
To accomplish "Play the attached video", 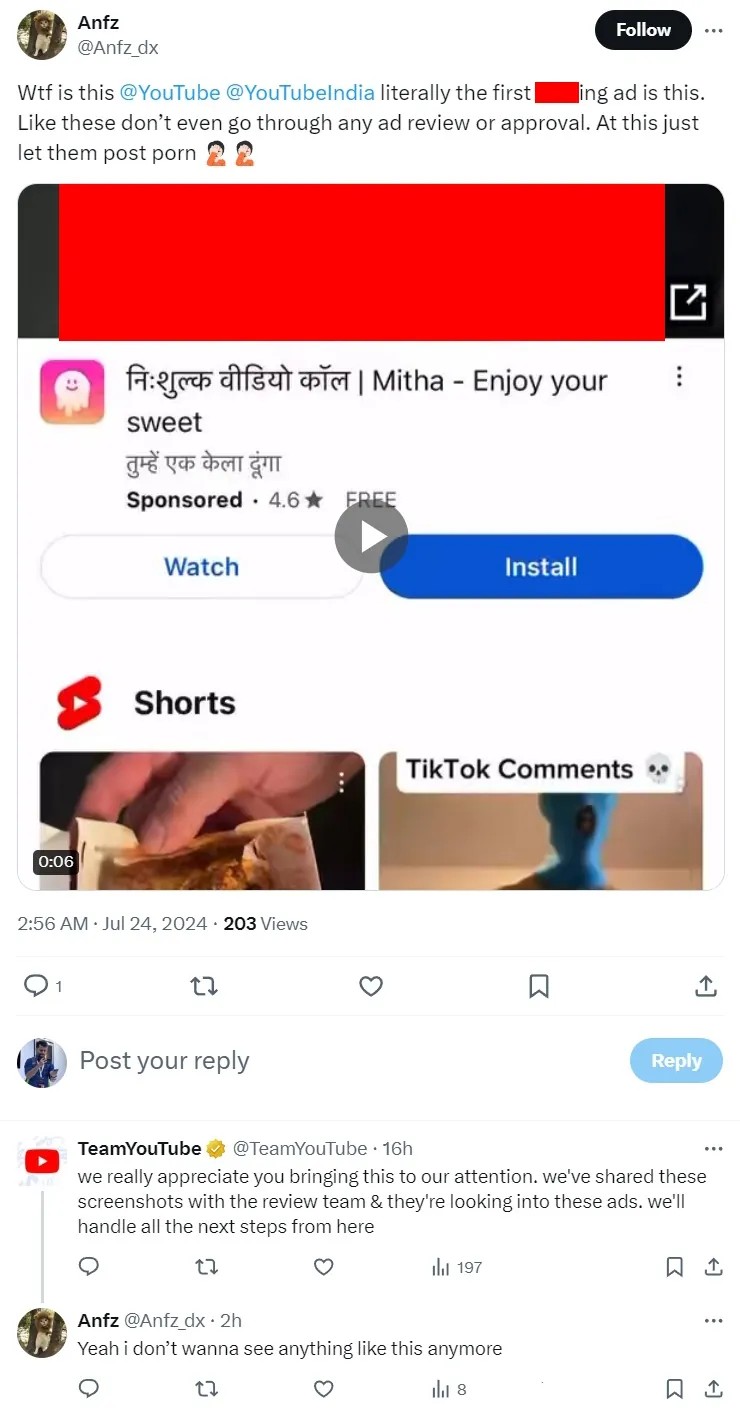I will (371, 537).
